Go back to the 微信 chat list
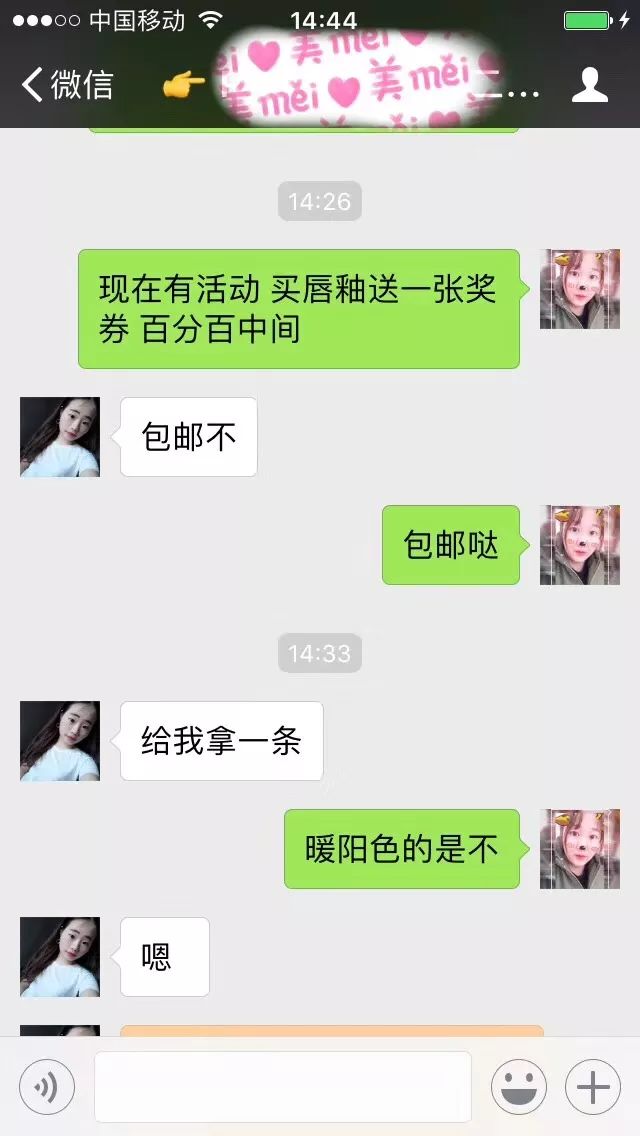 tap(66, 85)
